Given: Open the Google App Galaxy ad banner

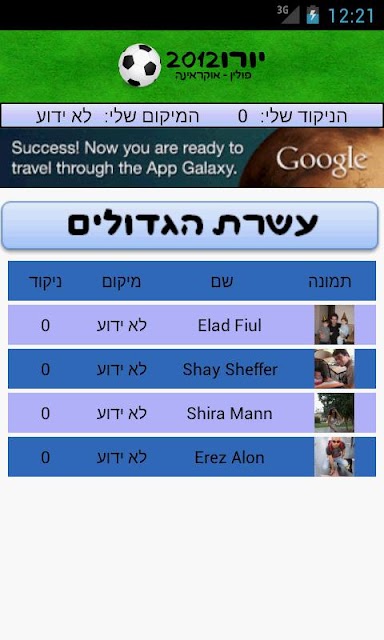Looking at the screenshot, I should point(192,158).
